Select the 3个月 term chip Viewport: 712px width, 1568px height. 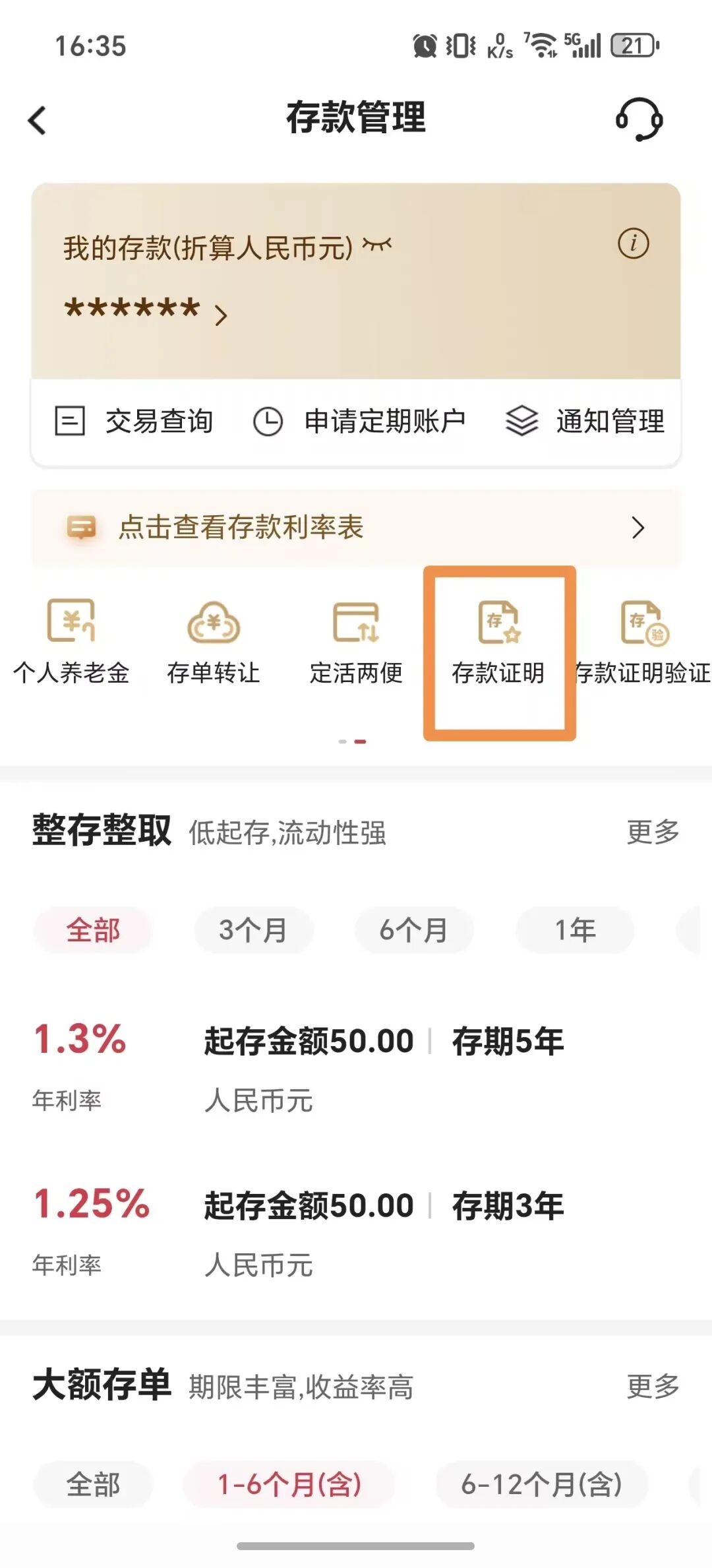coord(253,930)
